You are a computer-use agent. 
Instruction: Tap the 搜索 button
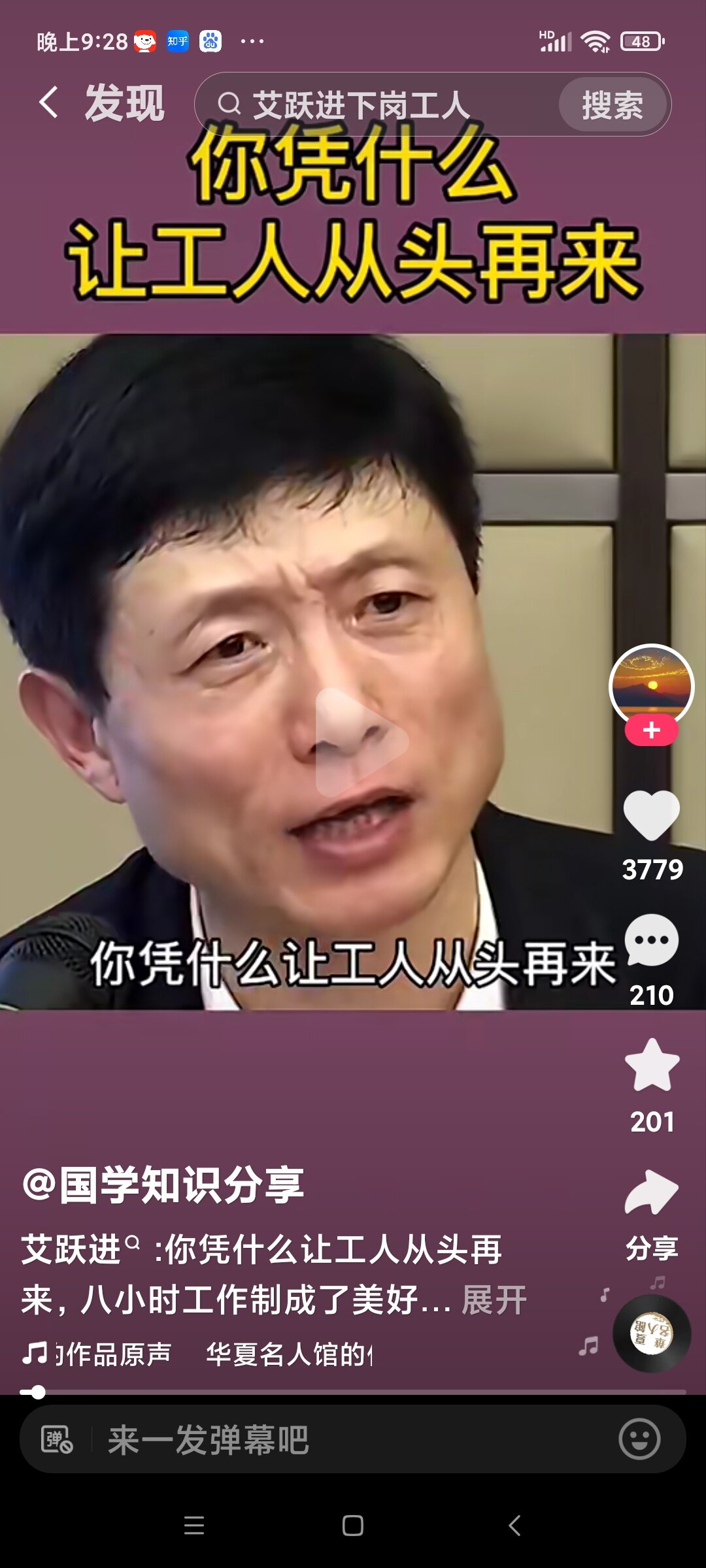(x=613, y=105)
